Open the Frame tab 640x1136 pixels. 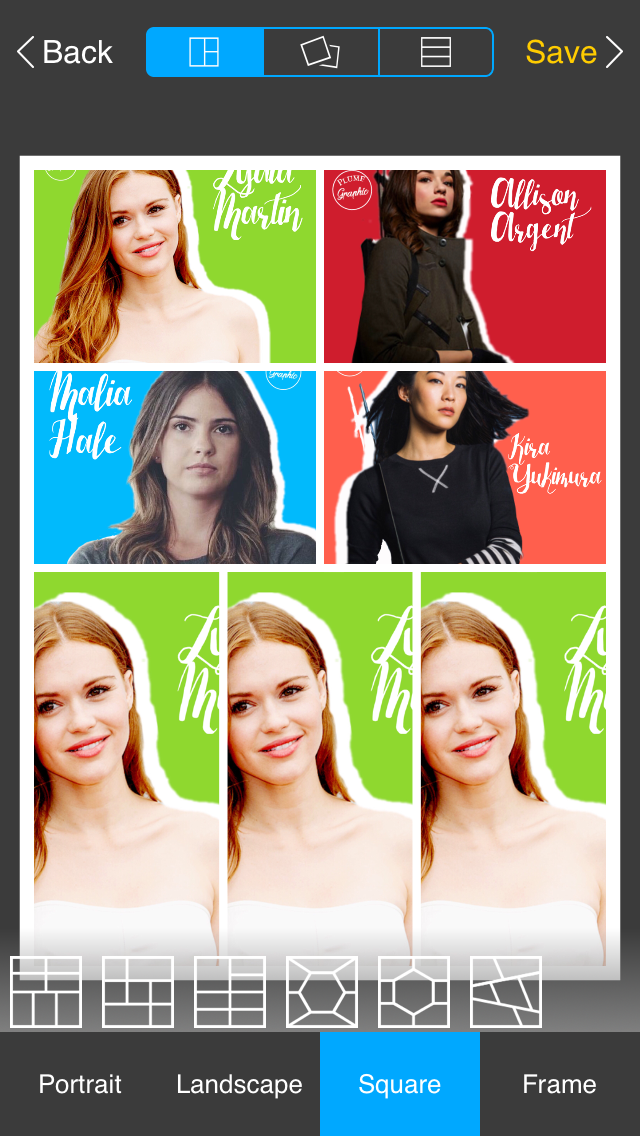pos(560,1084)
